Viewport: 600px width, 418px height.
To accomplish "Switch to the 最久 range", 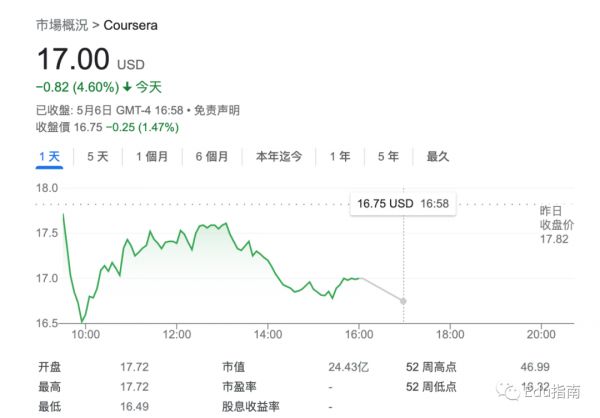I will (x=438, y=156).
